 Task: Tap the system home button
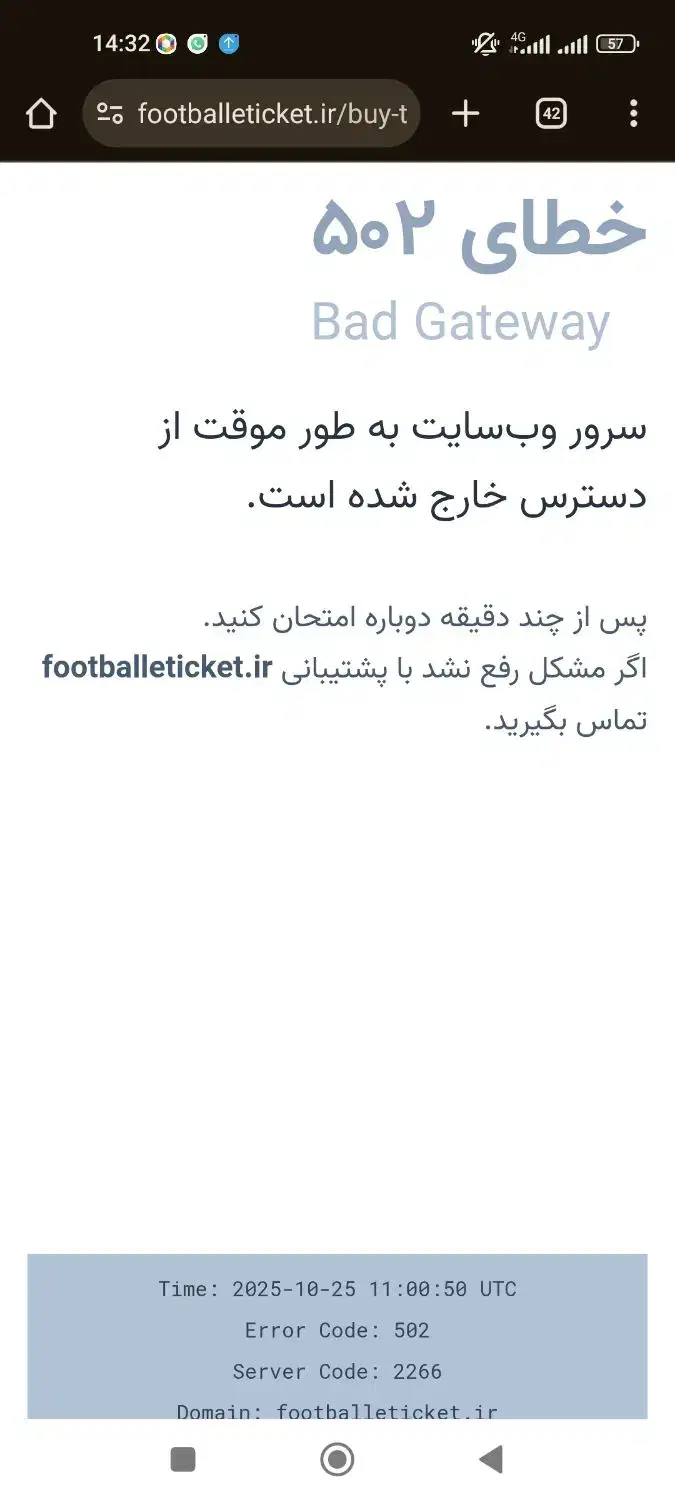point(337,1460)
